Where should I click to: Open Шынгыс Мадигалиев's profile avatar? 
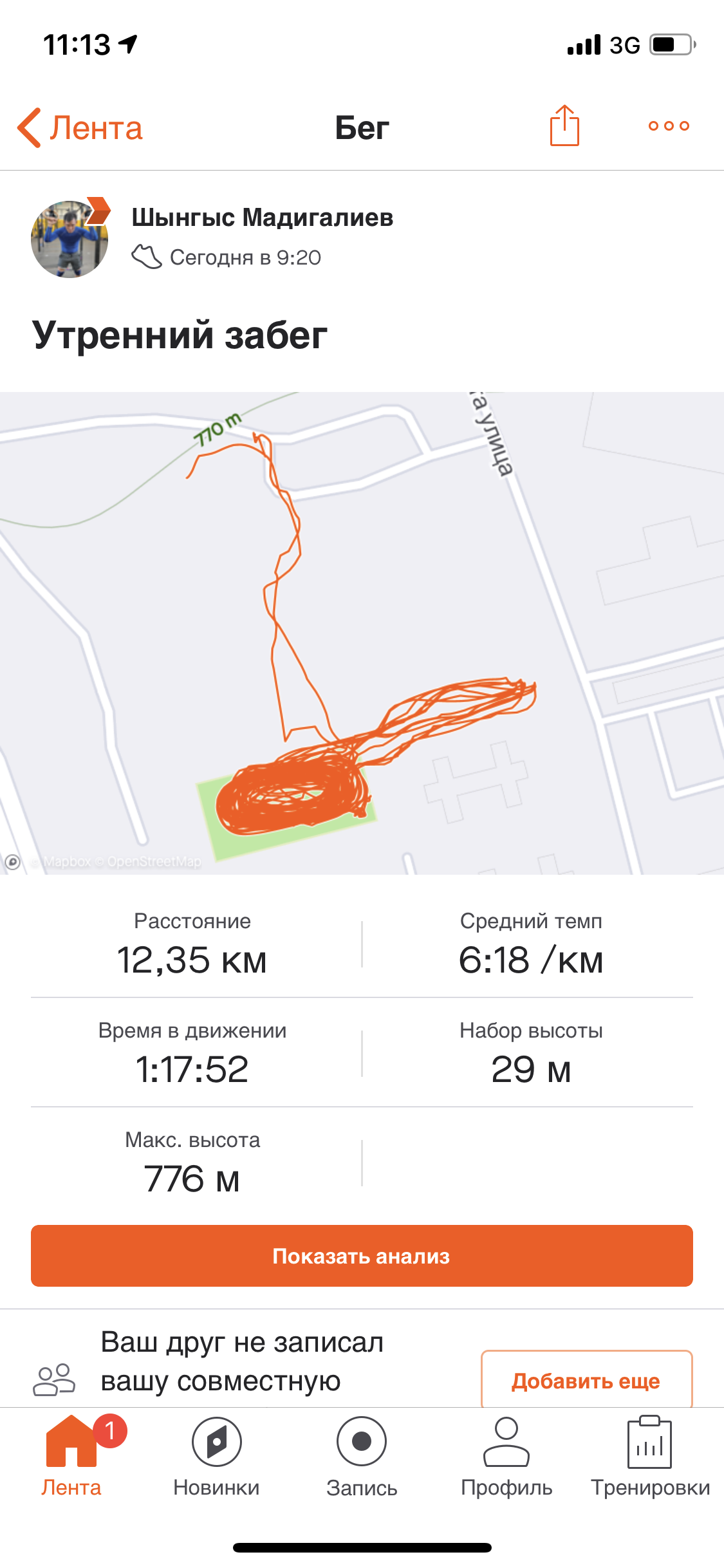70,239
